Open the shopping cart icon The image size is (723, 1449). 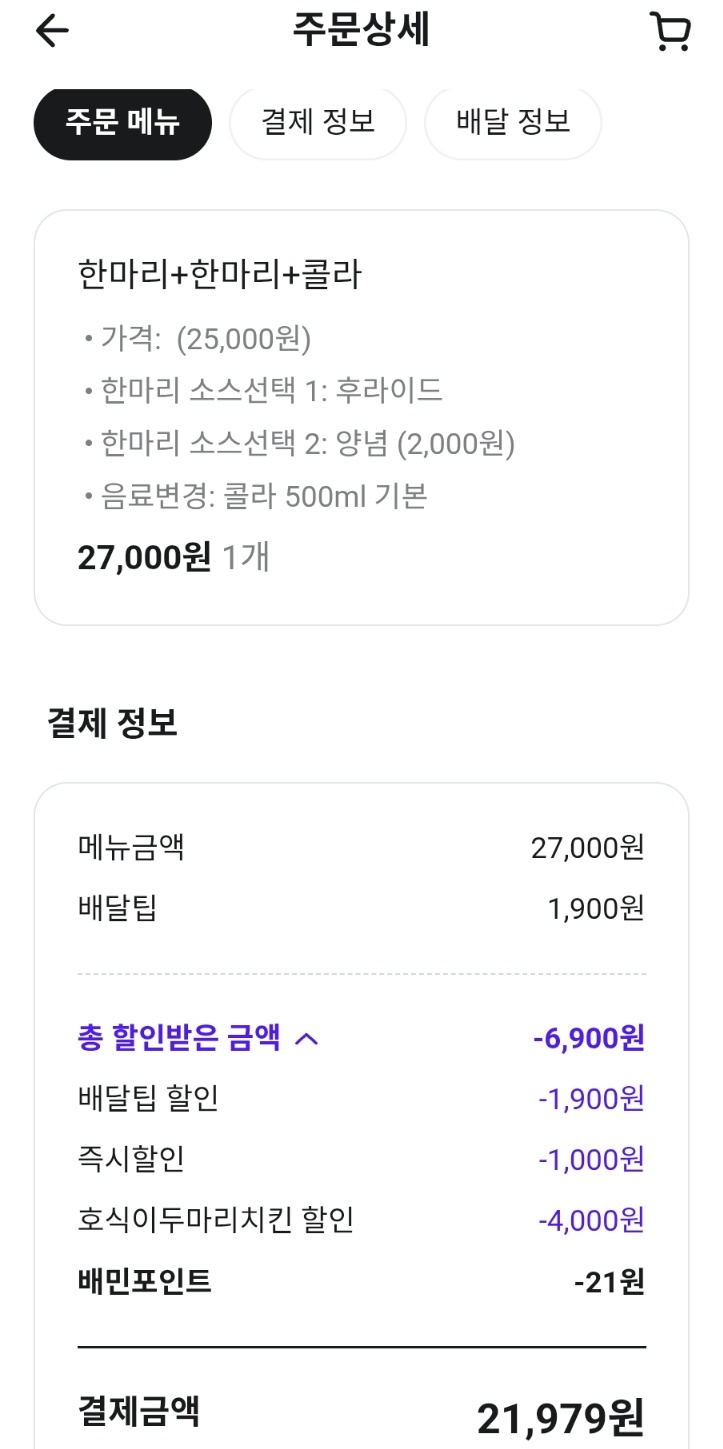tap(669, 31)
